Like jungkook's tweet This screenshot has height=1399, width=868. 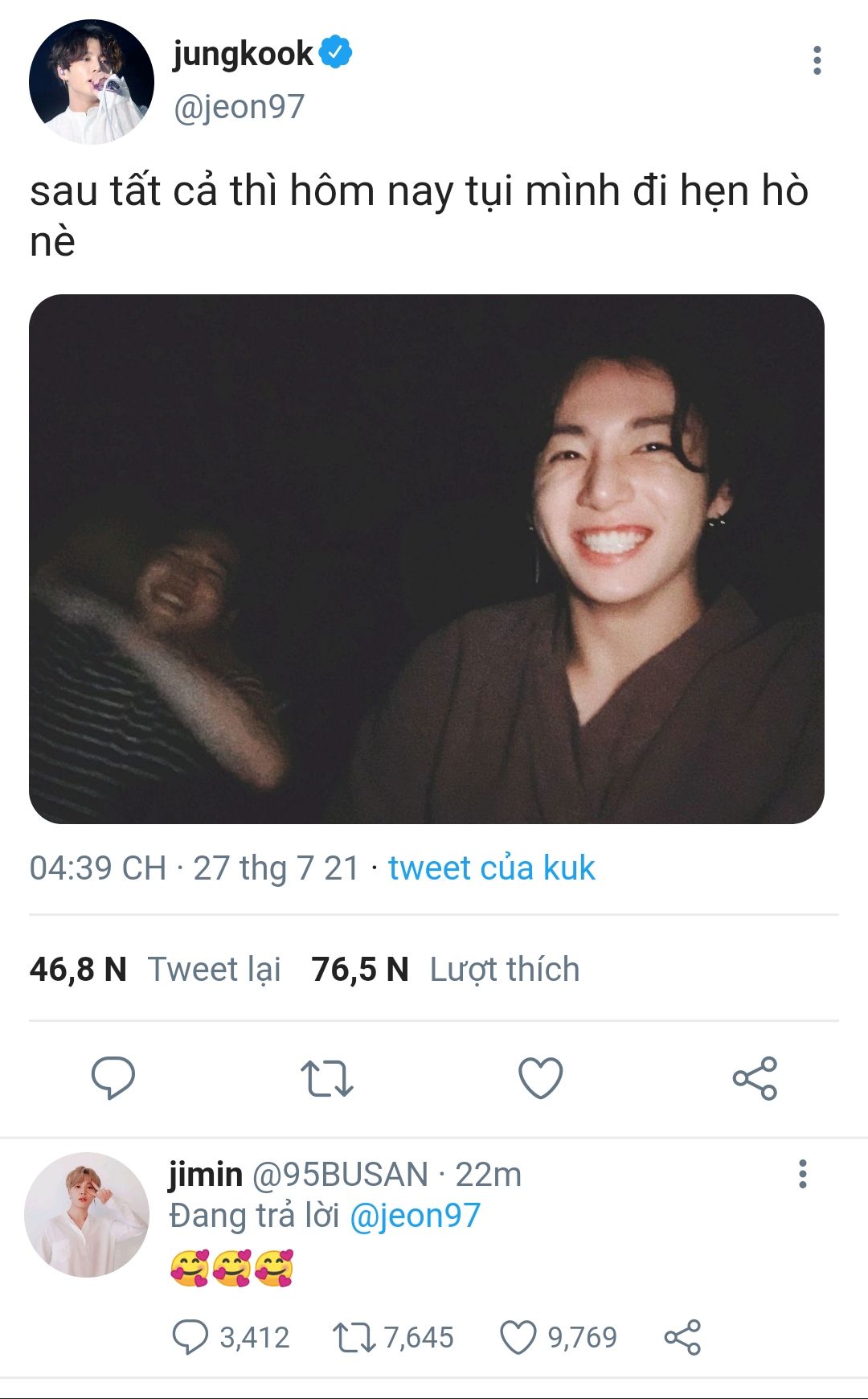[540, 1078]
